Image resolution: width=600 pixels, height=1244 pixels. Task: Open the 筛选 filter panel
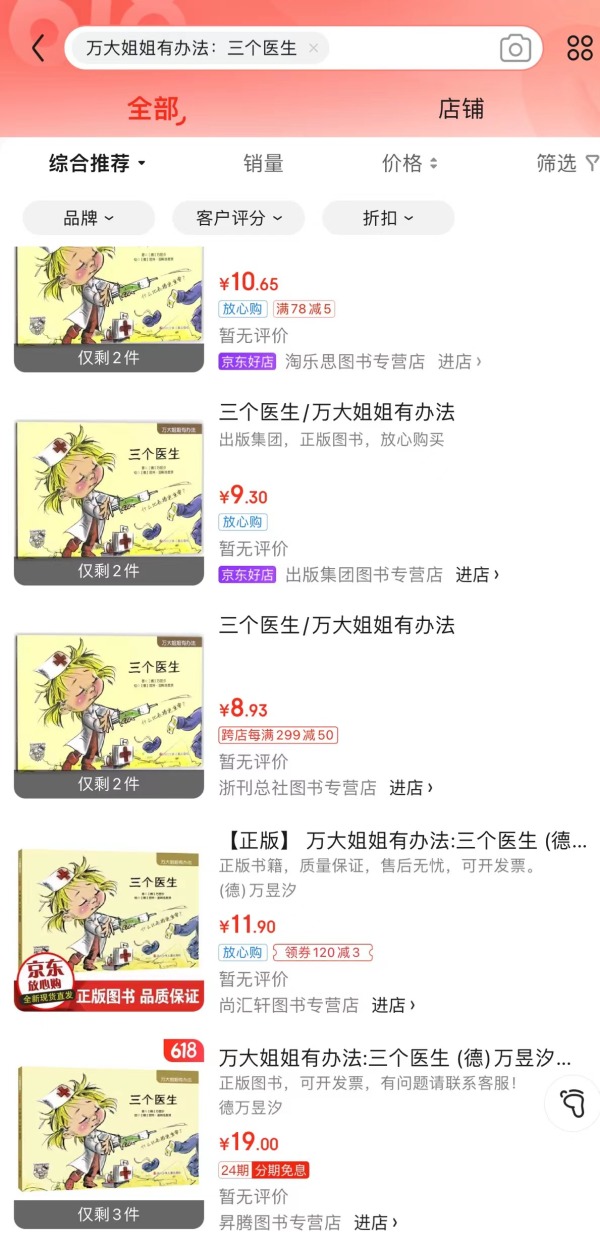click(x=566, y=164)
